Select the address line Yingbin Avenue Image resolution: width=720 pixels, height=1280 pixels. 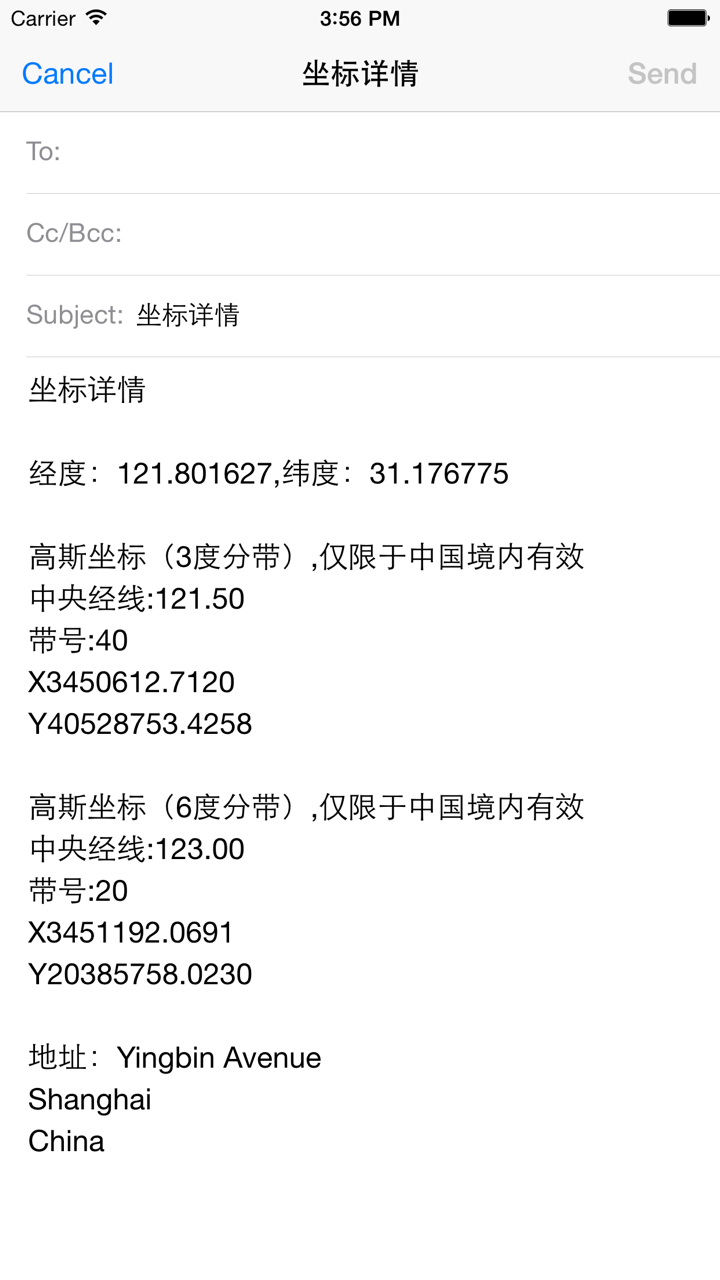pos(219,1057)
